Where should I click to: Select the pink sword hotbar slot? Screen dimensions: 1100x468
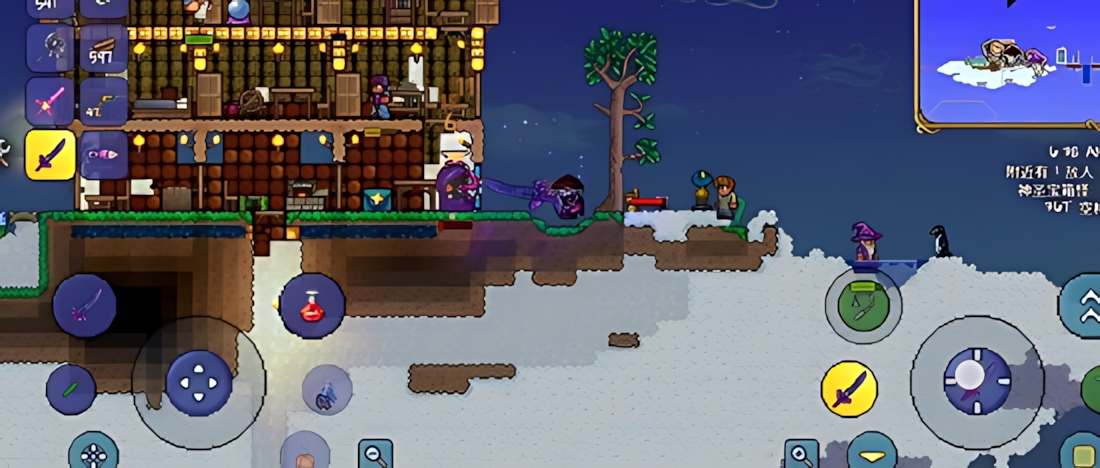click(50, 100)
